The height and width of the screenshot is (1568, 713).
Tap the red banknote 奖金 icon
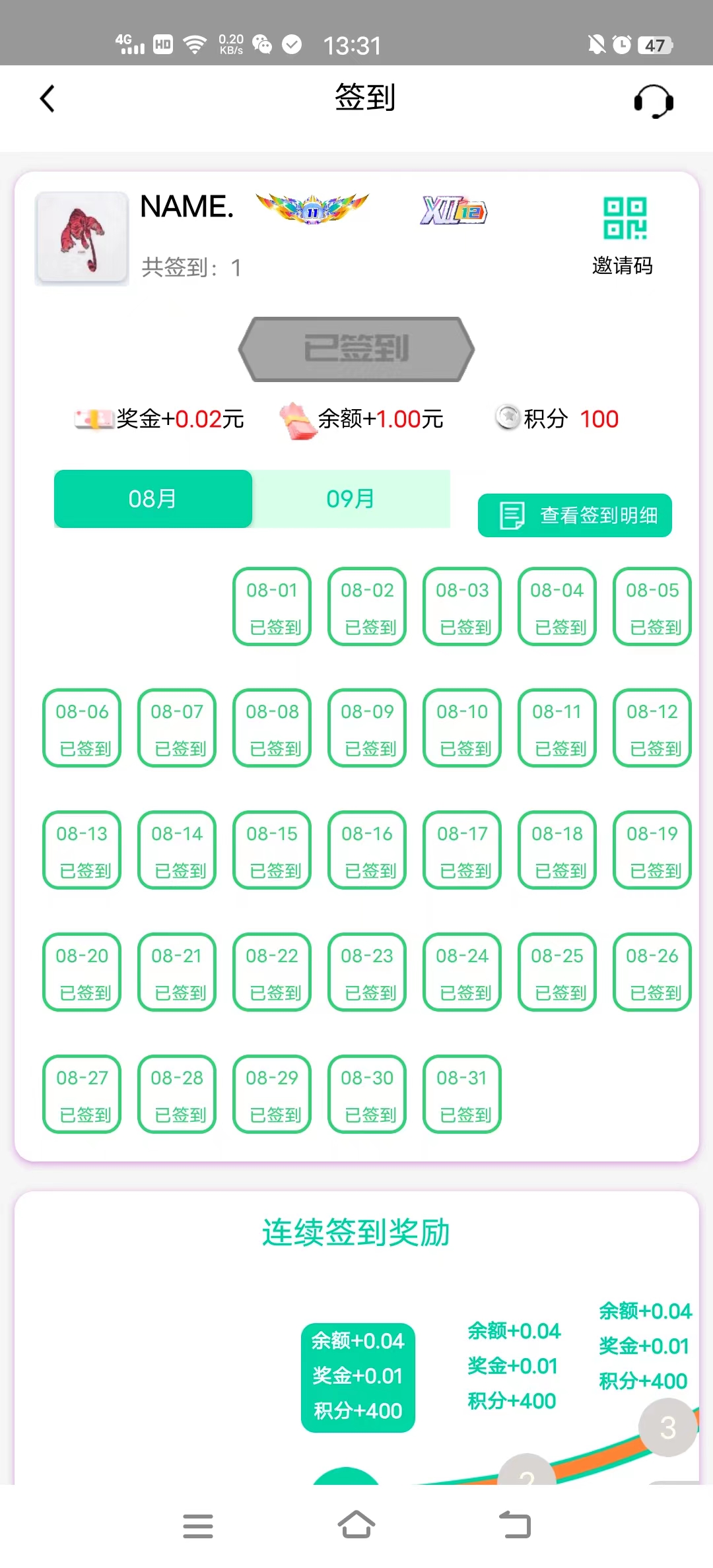point(92,418)
